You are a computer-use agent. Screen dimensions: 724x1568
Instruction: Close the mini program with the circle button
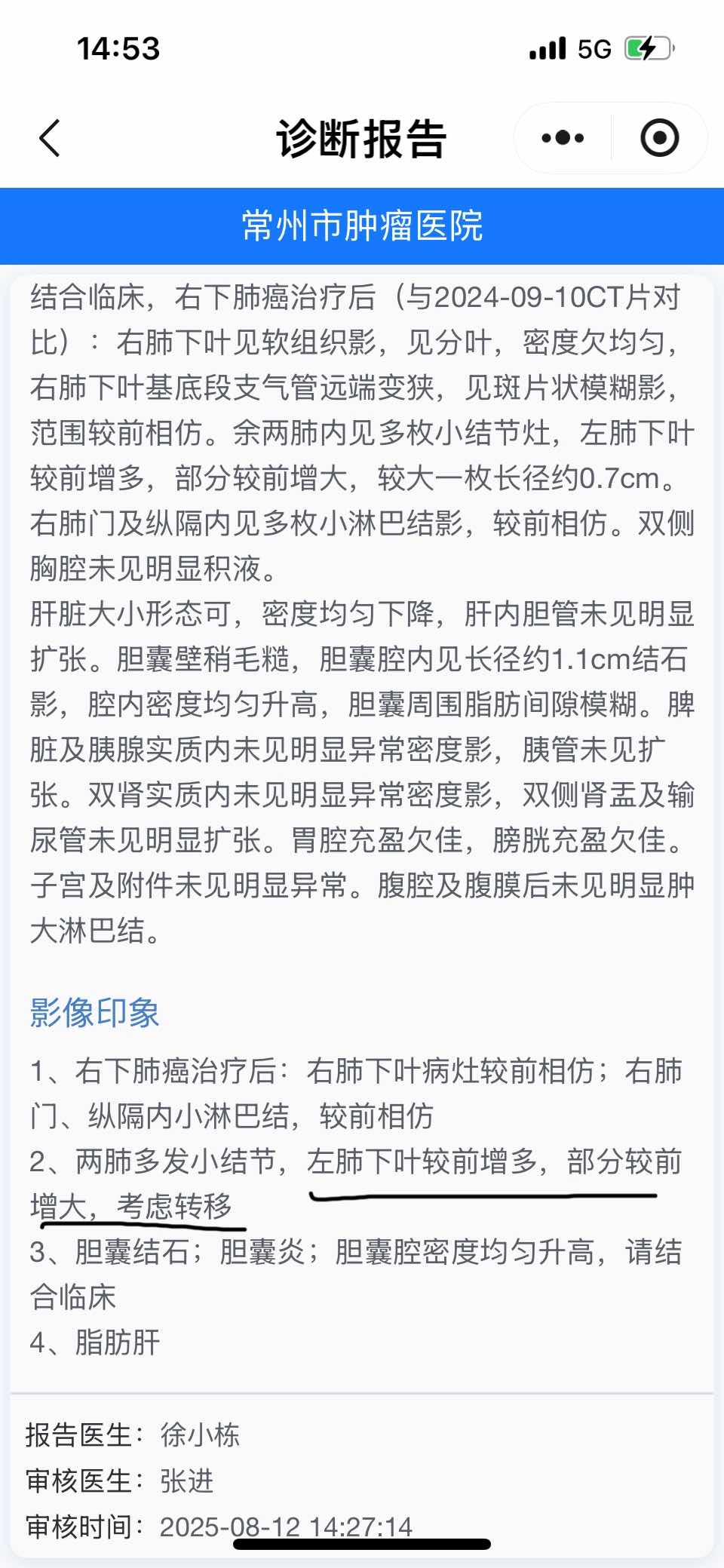point(660,138)
